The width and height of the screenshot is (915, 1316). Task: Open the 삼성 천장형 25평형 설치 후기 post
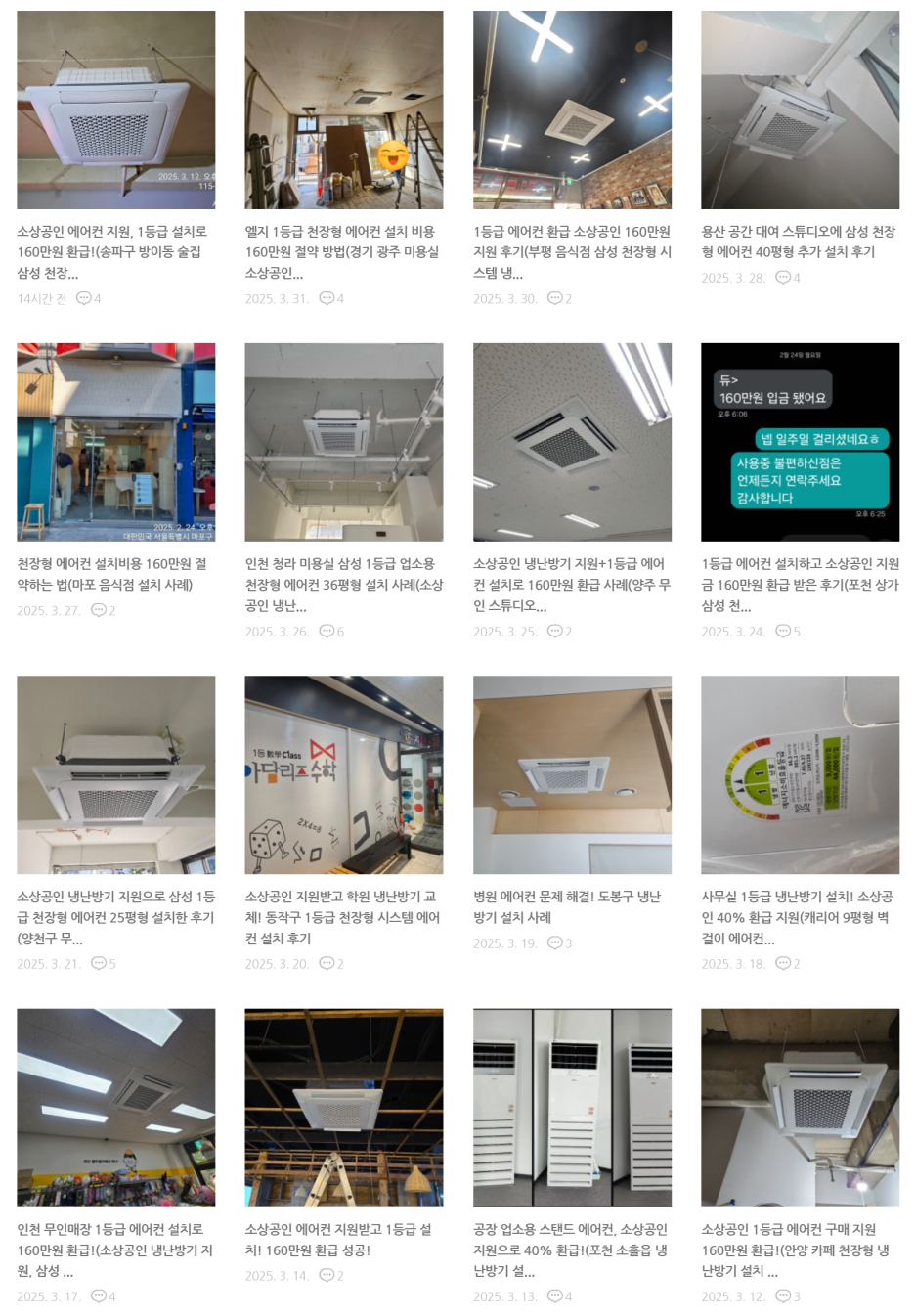tap(115, 916)
